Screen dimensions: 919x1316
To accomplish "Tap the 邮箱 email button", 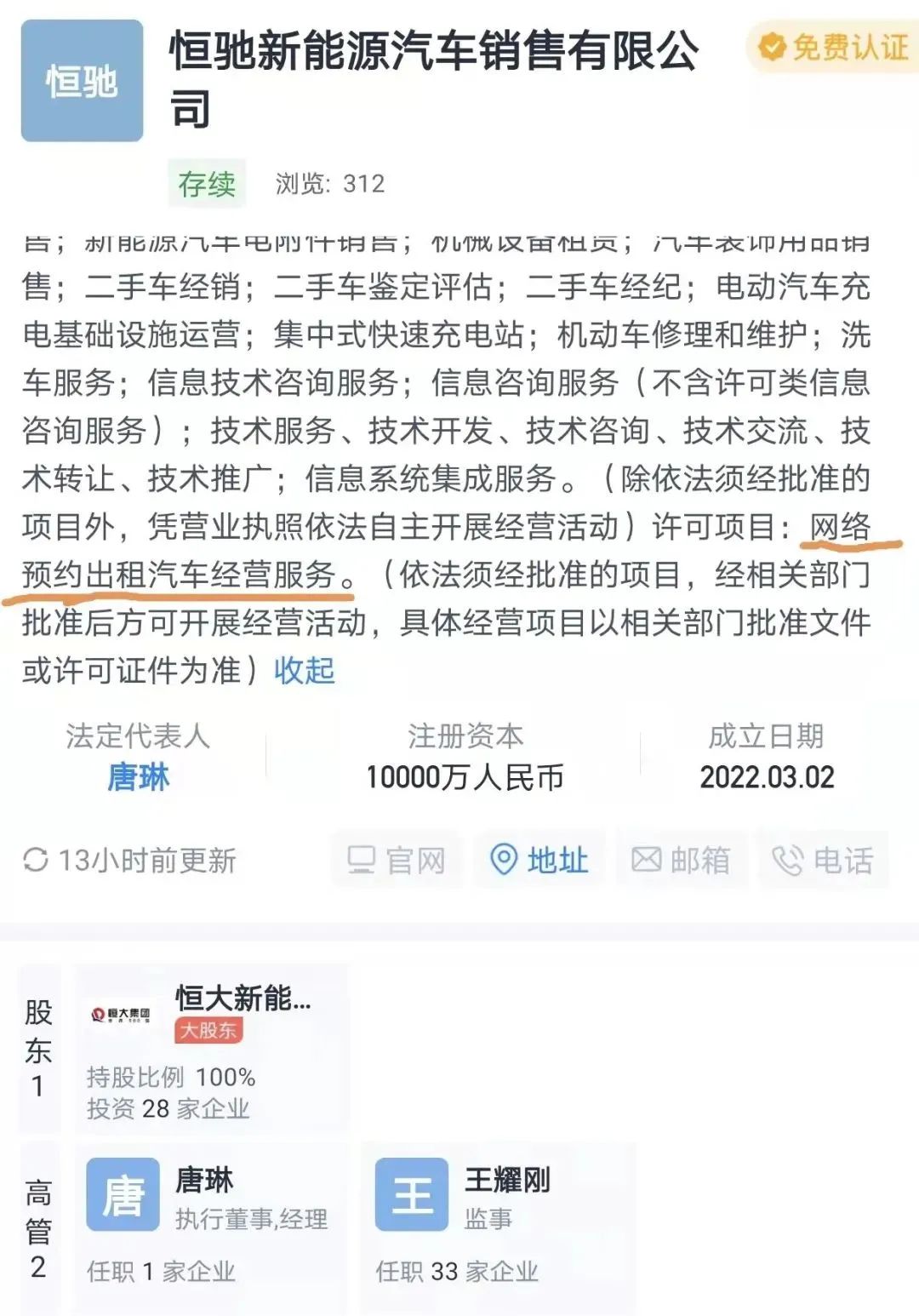I will (x=681, y=860).
